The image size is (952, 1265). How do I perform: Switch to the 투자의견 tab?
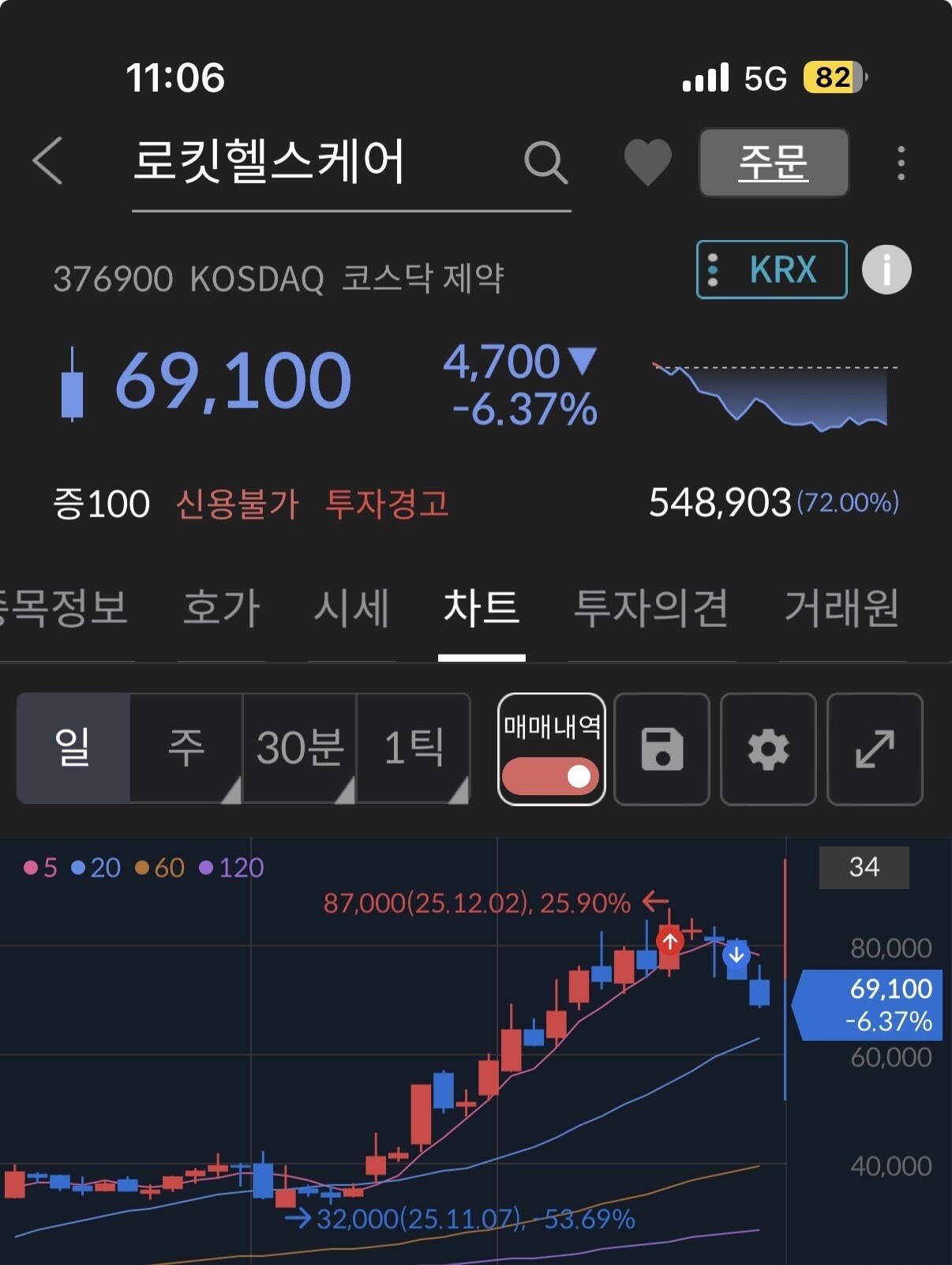pos(650,608)
